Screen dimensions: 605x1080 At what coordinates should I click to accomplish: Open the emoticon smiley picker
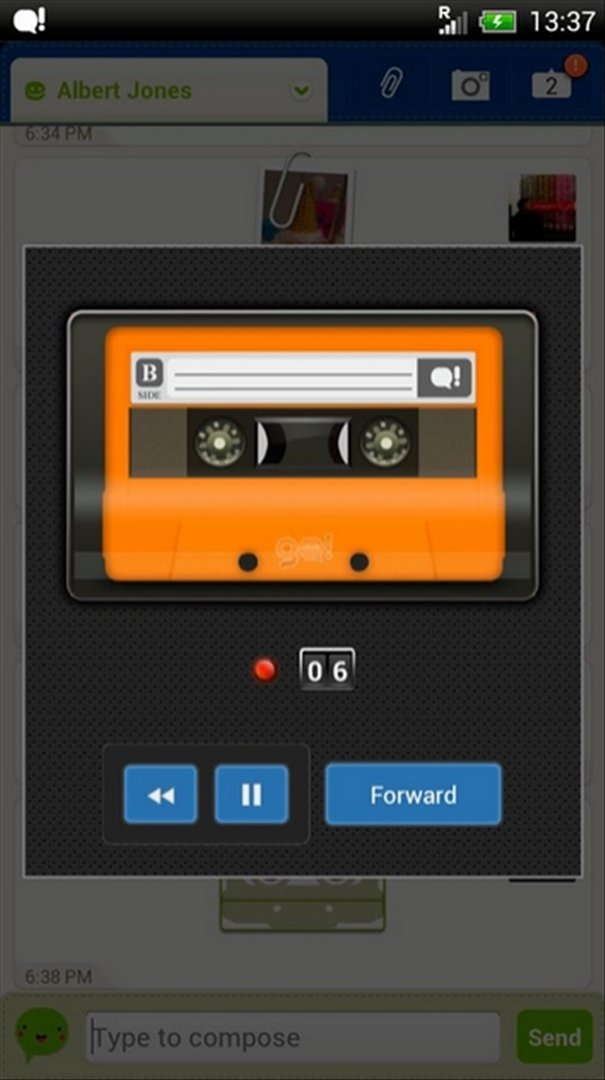[x=42, y=1035]
